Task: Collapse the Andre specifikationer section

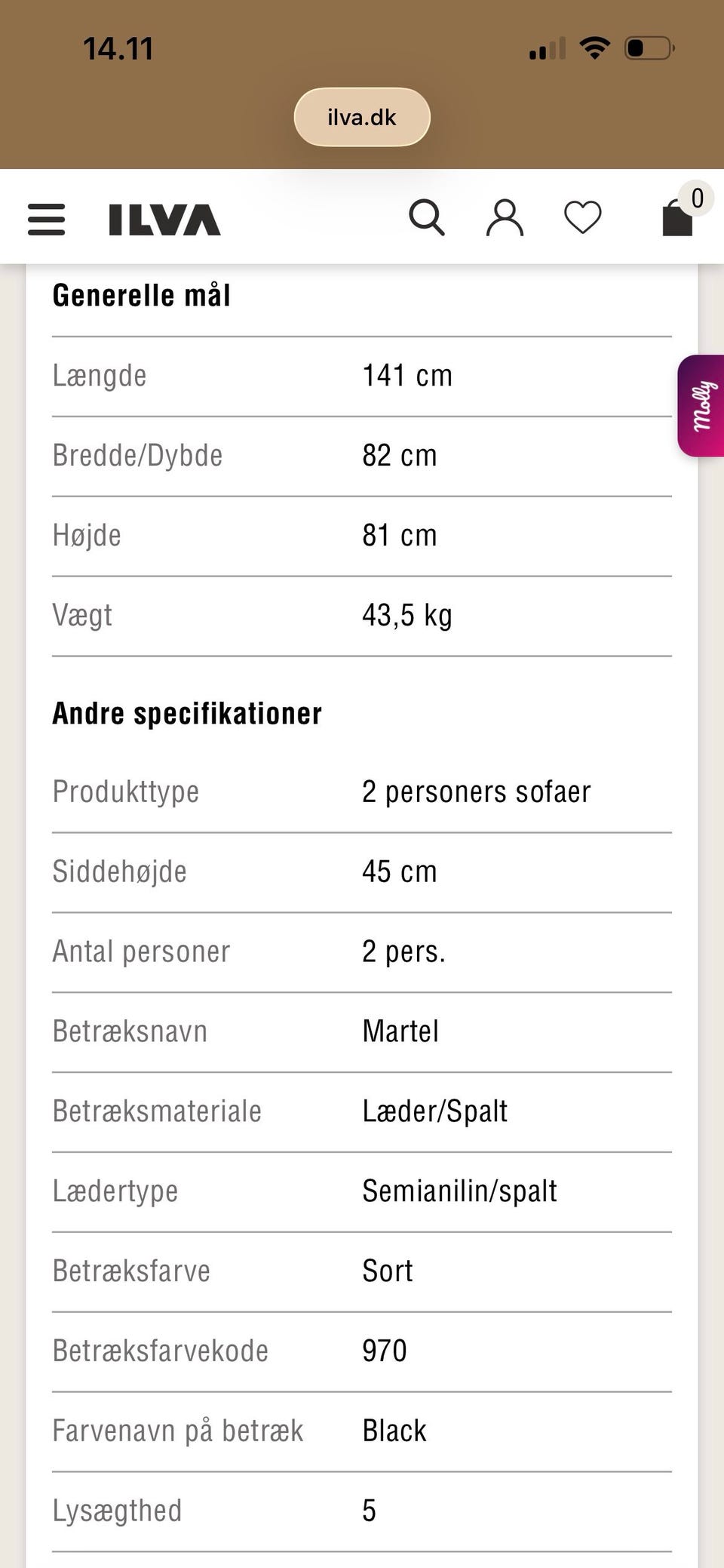Action: point(187,712)
